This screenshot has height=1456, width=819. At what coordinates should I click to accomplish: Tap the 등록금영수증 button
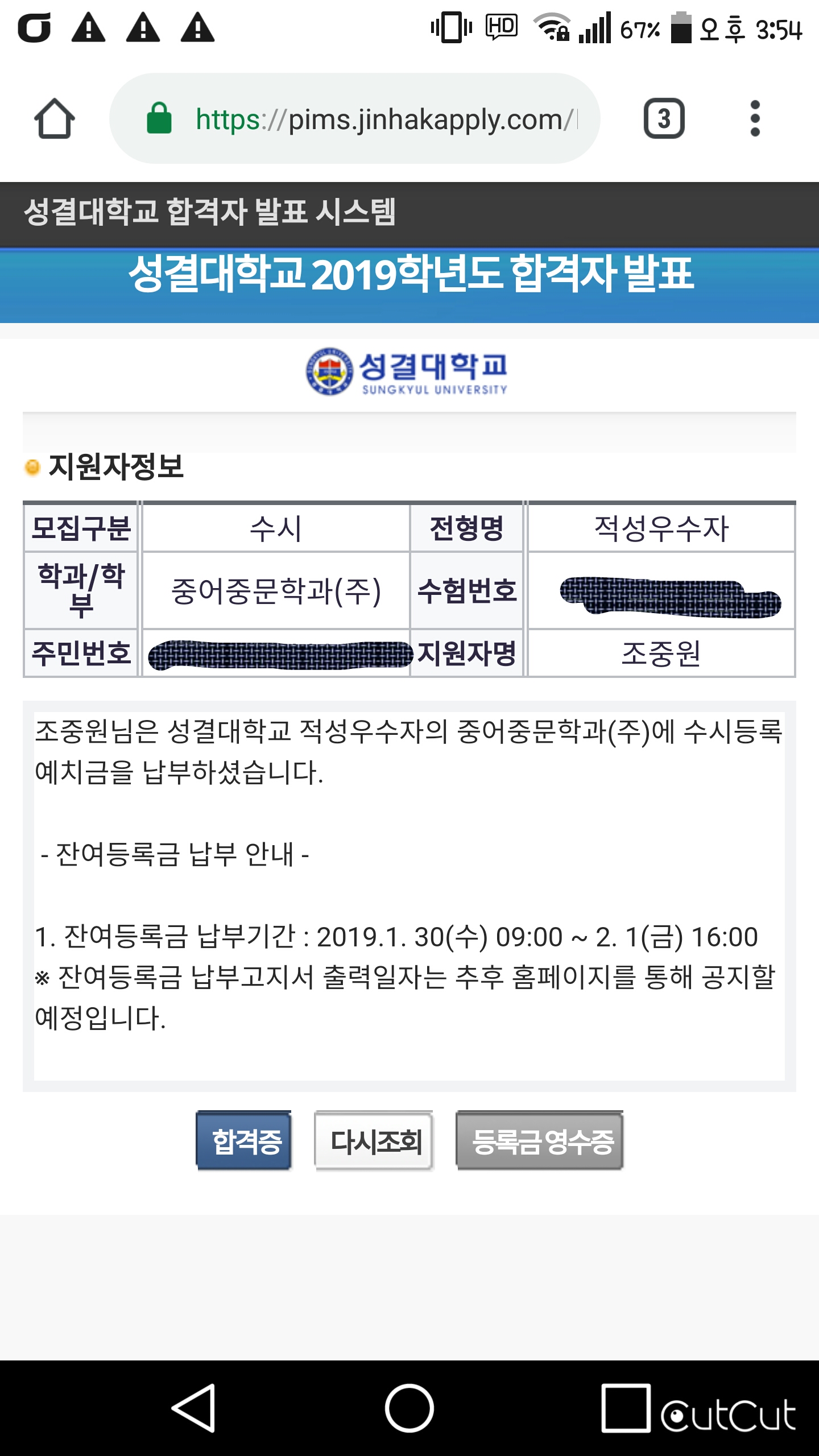pos(540,1140)
